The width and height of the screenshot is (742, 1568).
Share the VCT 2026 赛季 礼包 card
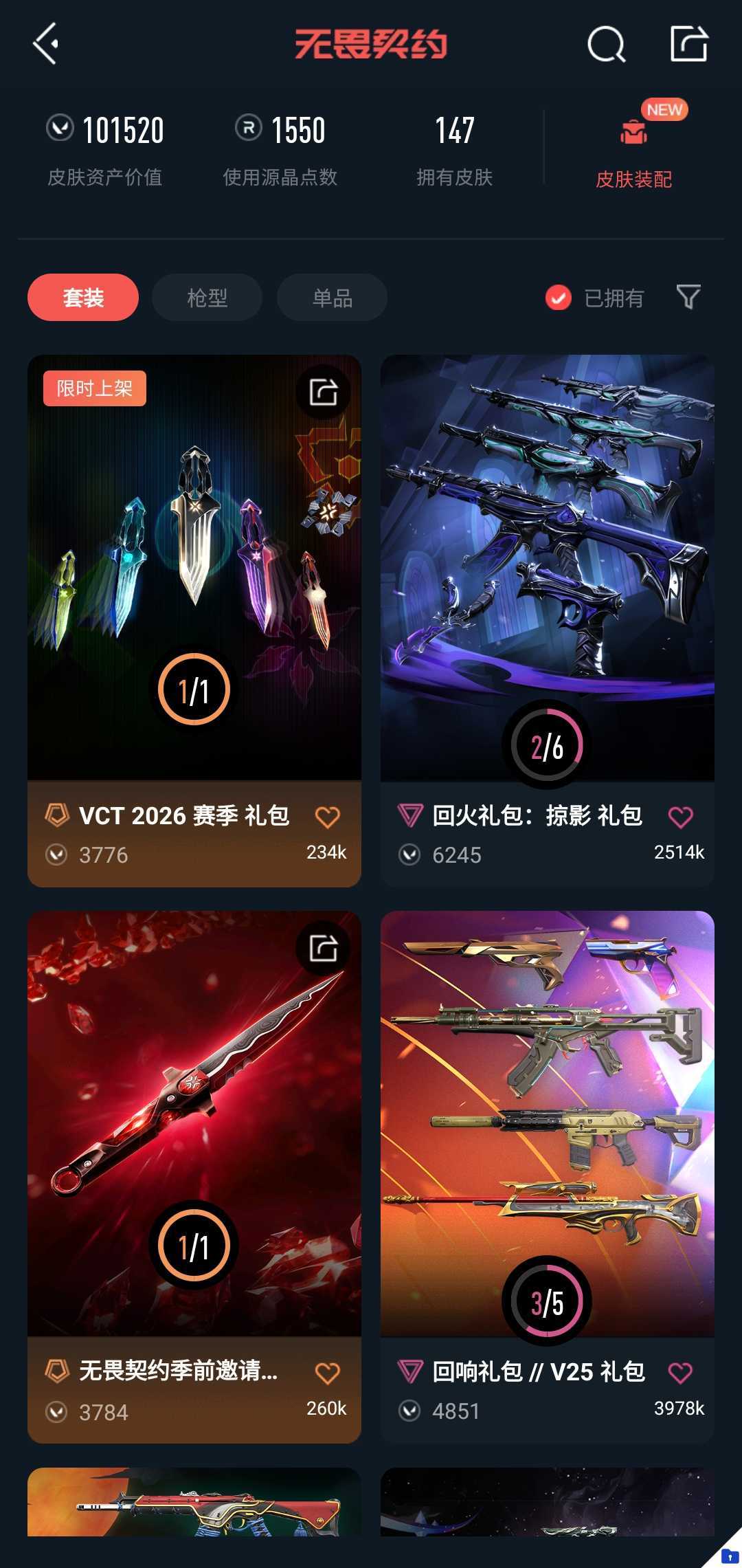[323, 393]
